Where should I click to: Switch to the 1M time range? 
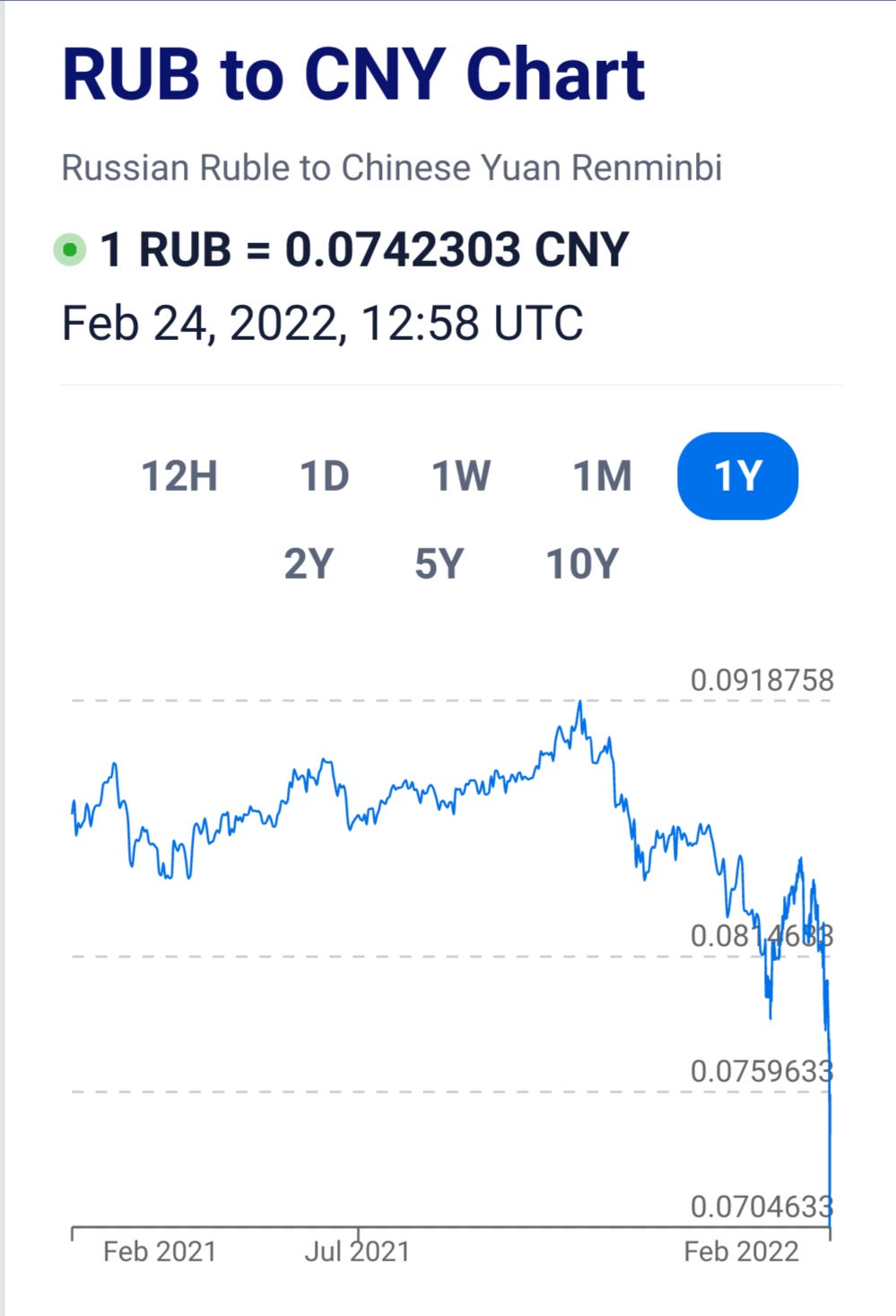(x=602, y=475)
